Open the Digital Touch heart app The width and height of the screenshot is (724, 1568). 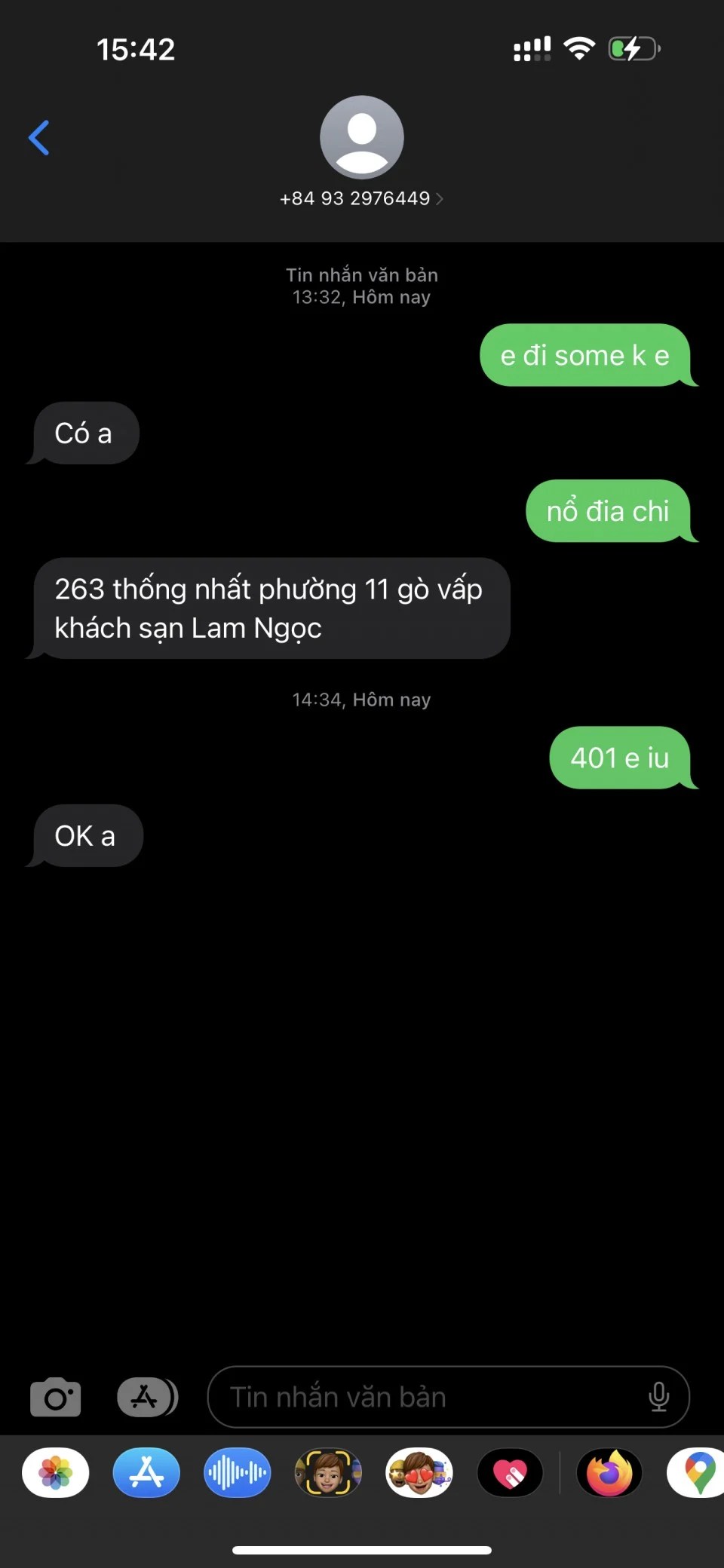510,1472
